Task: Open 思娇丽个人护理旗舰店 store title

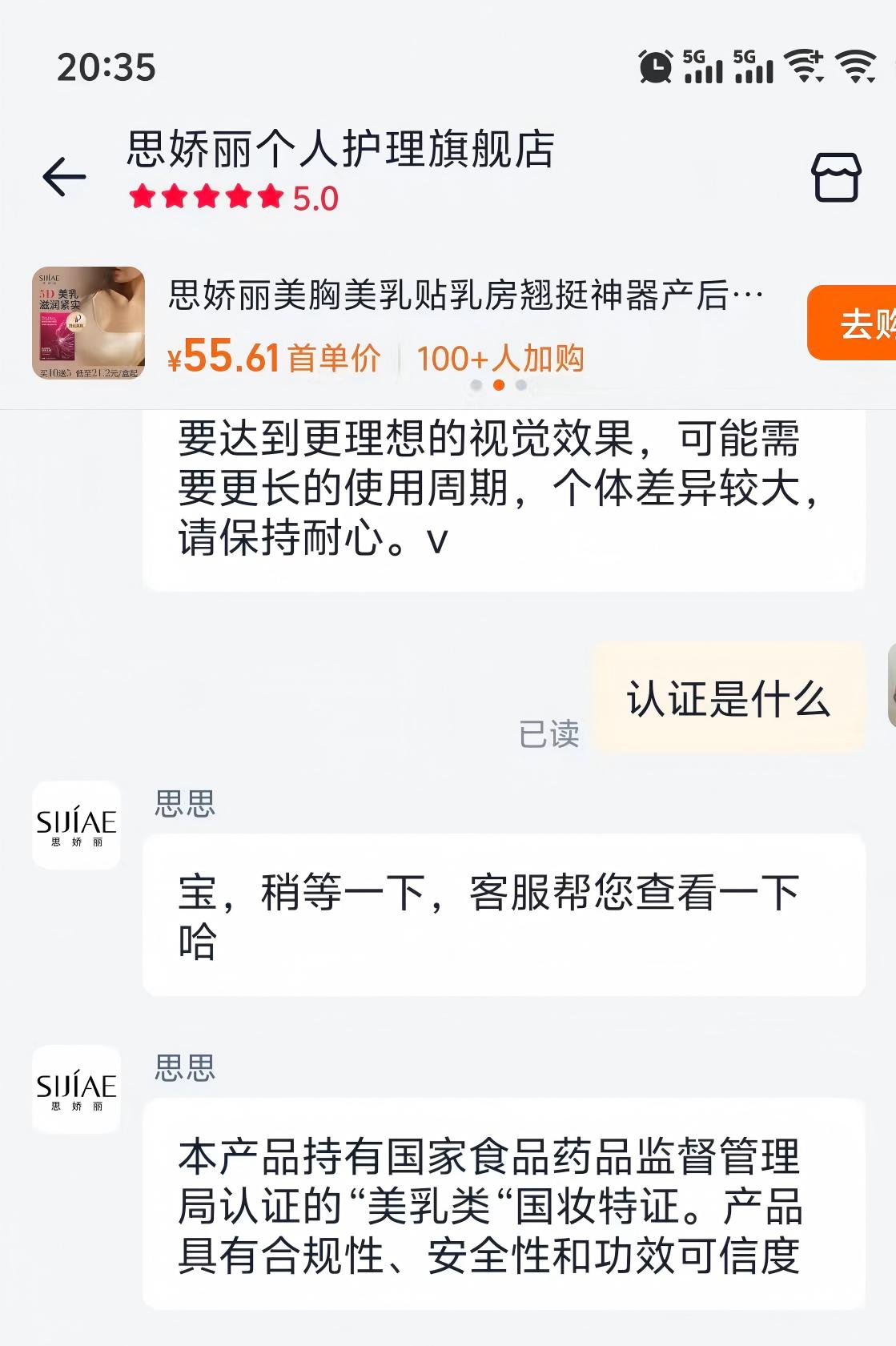Action: 340,150
